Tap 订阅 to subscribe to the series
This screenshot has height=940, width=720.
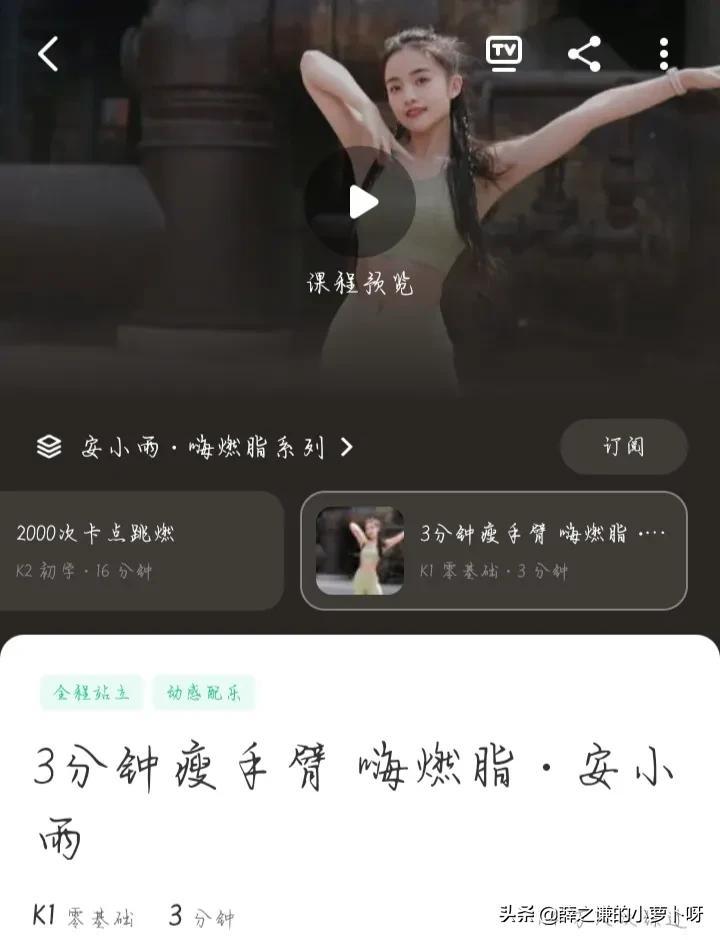click(623, 447)
